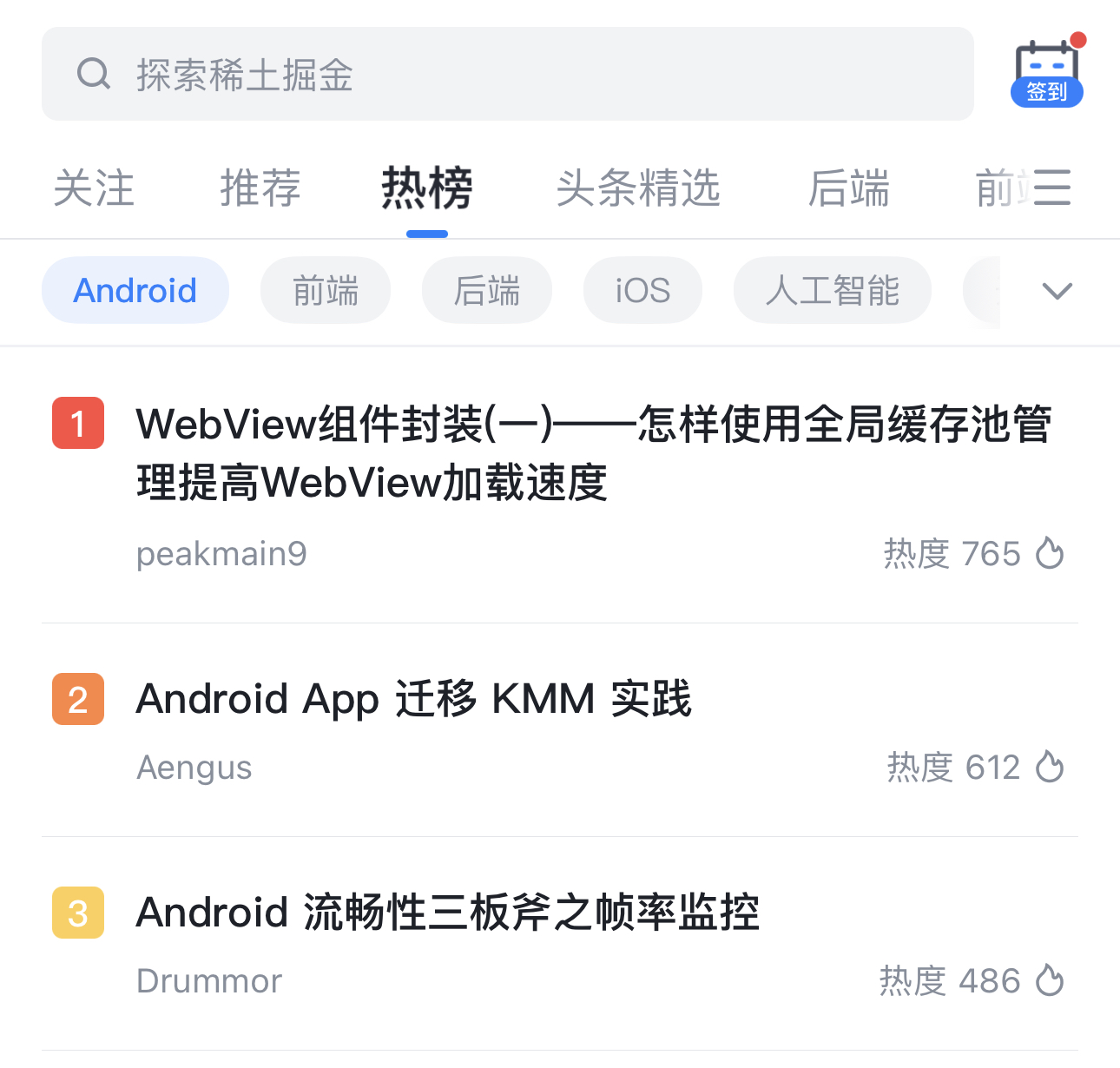This screenshot has height=1068, width=1120.
Task: Switch to the 推荐 tab
Action: (260, 188)
